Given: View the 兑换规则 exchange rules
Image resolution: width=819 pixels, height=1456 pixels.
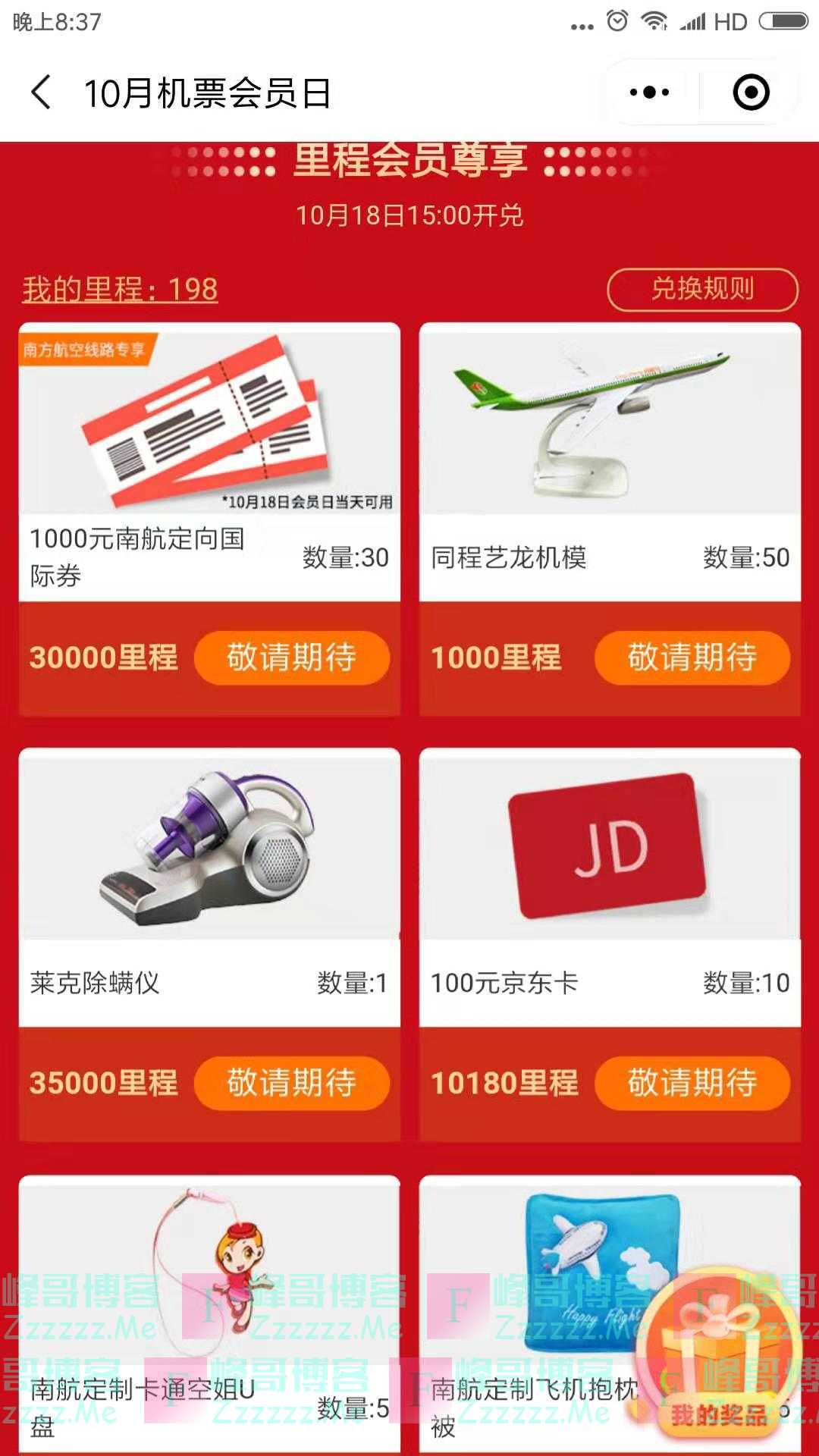Looking at the screenshot, I should tap(702, 289).
